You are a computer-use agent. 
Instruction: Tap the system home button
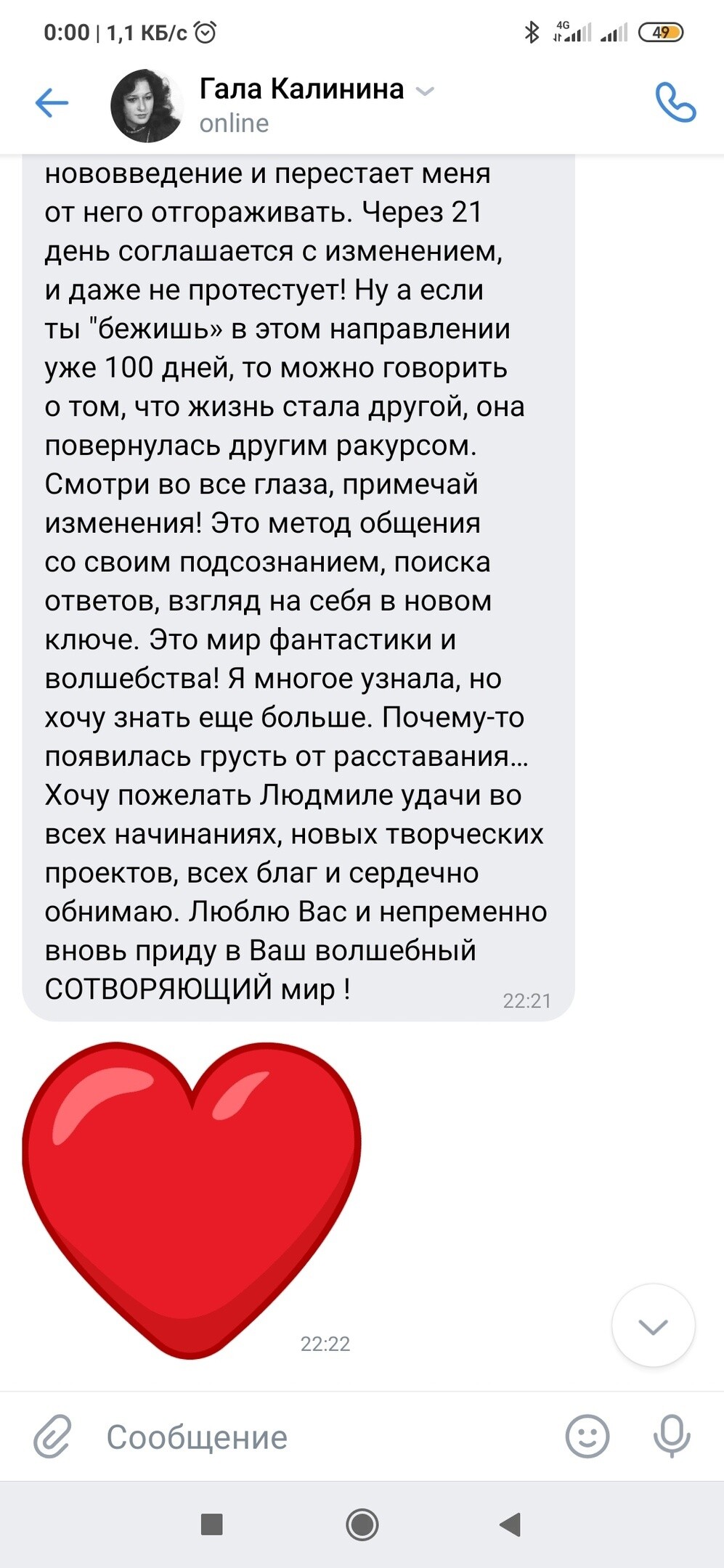point(362,1524)
